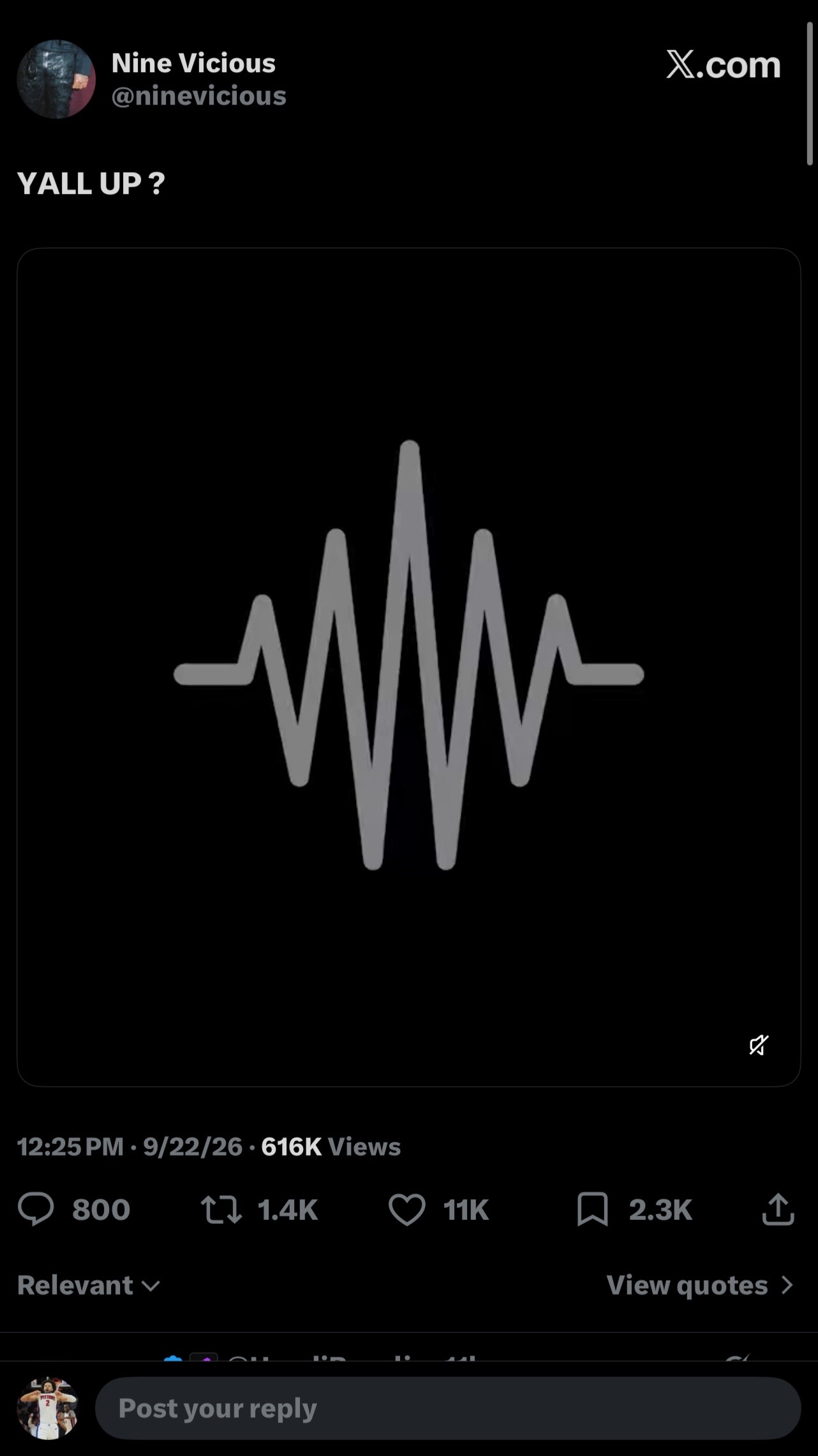
Task: Tap the Post your reply field
Action: pos(448,1408)
